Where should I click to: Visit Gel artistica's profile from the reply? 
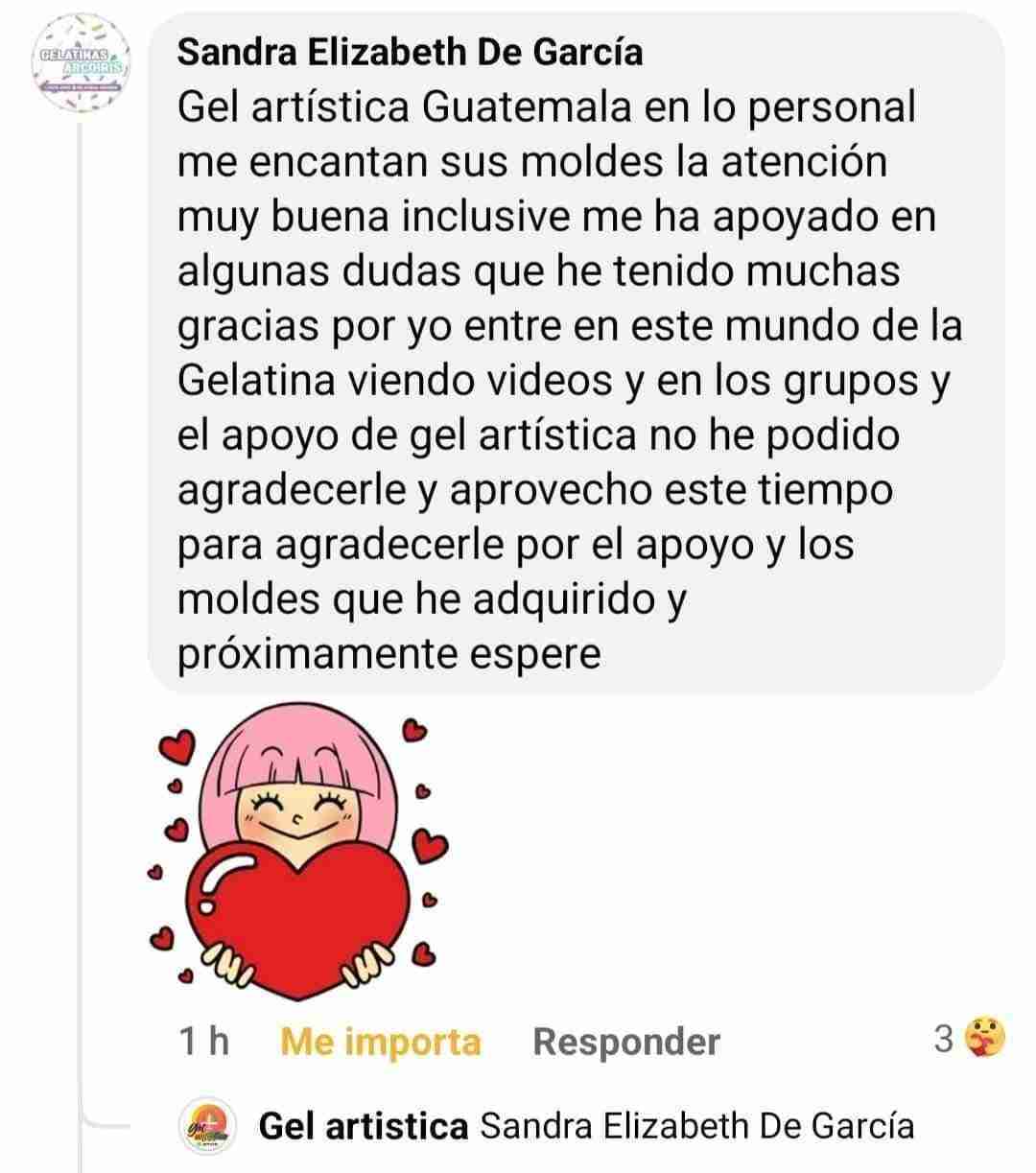pos(364,1126)
